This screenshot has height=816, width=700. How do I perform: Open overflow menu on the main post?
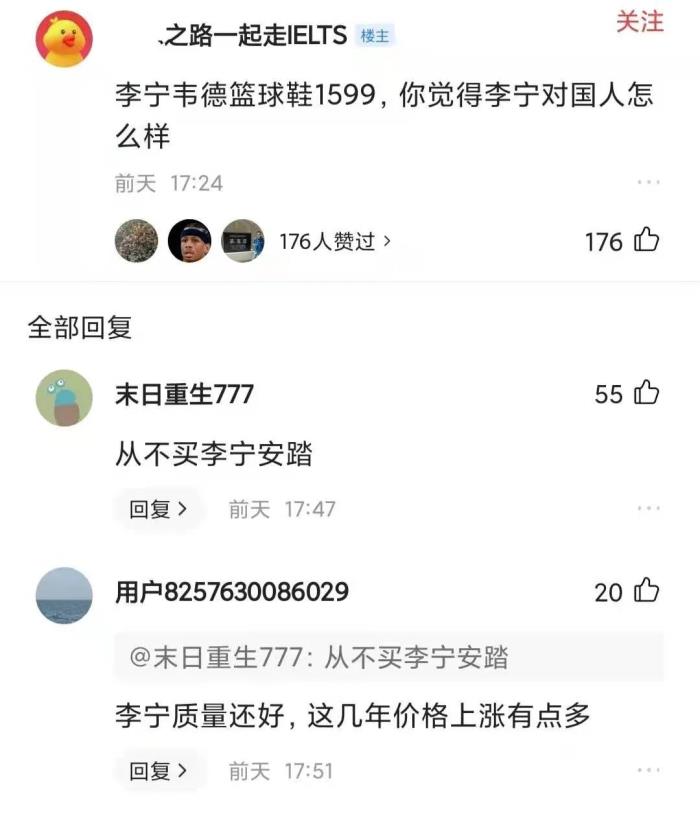coord(648,183)
